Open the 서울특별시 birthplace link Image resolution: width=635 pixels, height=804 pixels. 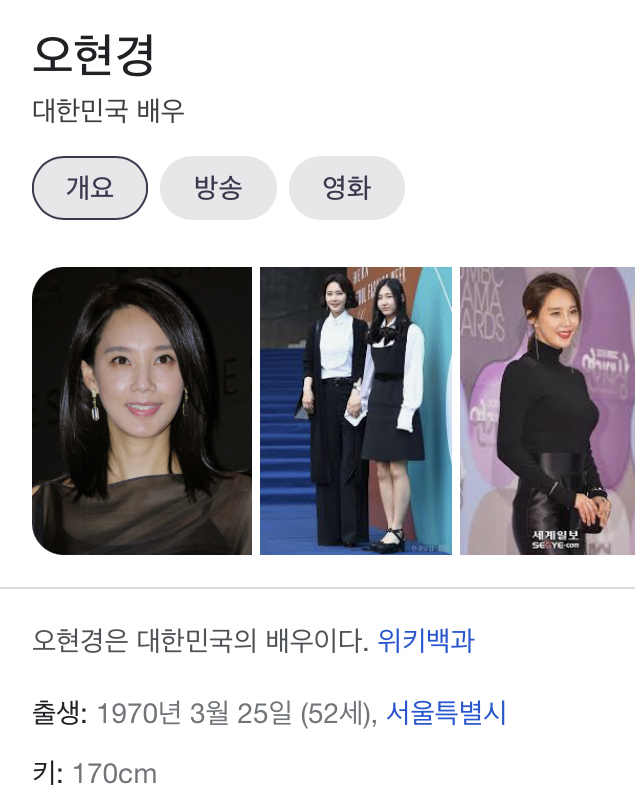(x=446, y=714)
